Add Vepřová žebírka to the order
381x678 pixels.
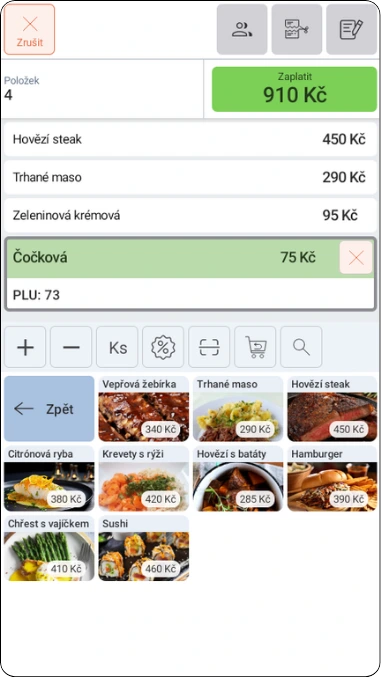pos(144,409)
